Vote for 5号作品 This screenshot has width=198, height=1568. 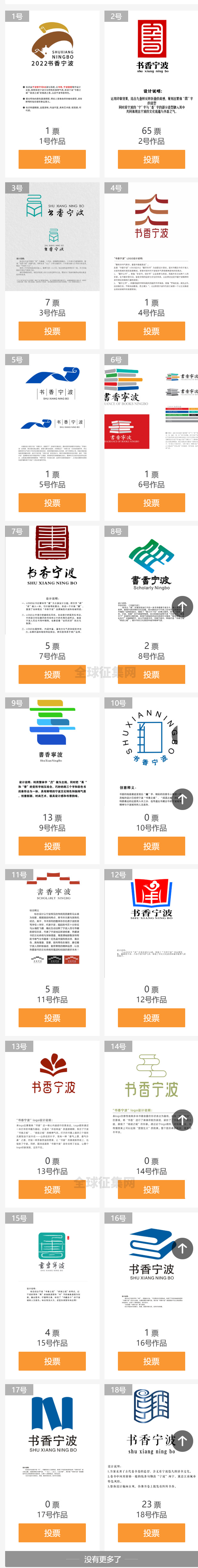(x=52, y=503)
